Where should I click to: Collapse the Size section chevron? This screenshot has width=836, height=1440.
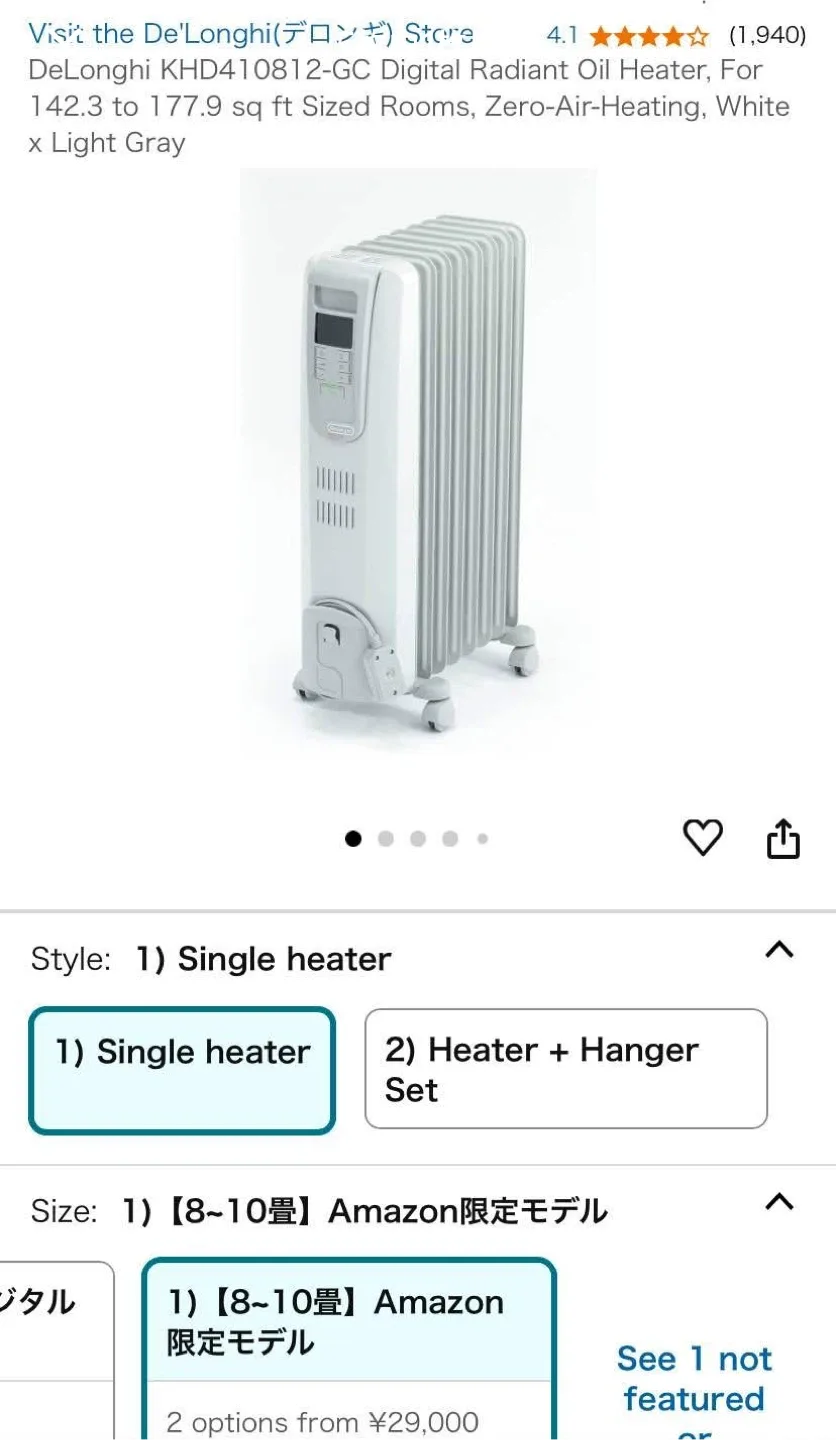point(779,1202)
